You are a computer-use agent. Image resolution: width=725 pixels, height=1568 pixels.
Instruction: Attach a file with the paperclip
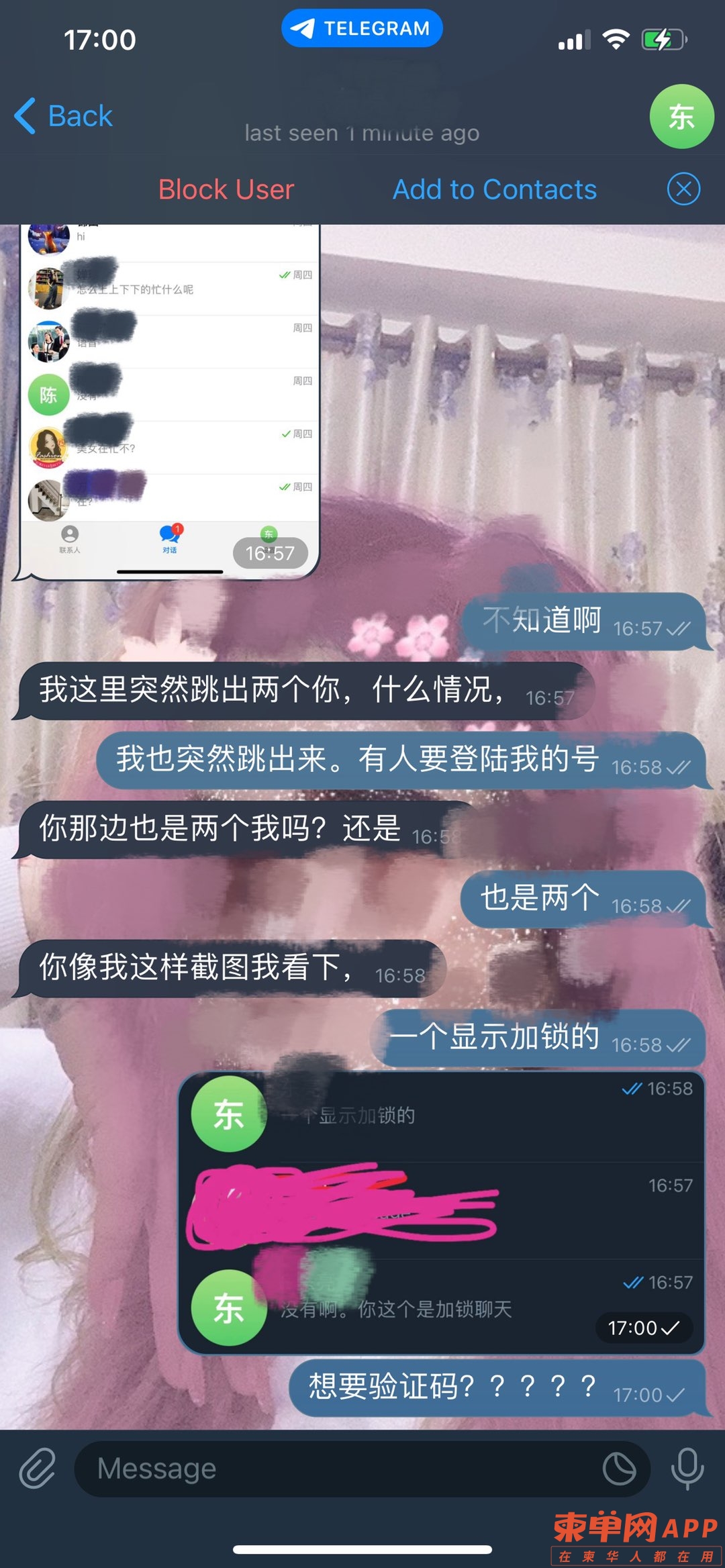[x=37, y=1469]
